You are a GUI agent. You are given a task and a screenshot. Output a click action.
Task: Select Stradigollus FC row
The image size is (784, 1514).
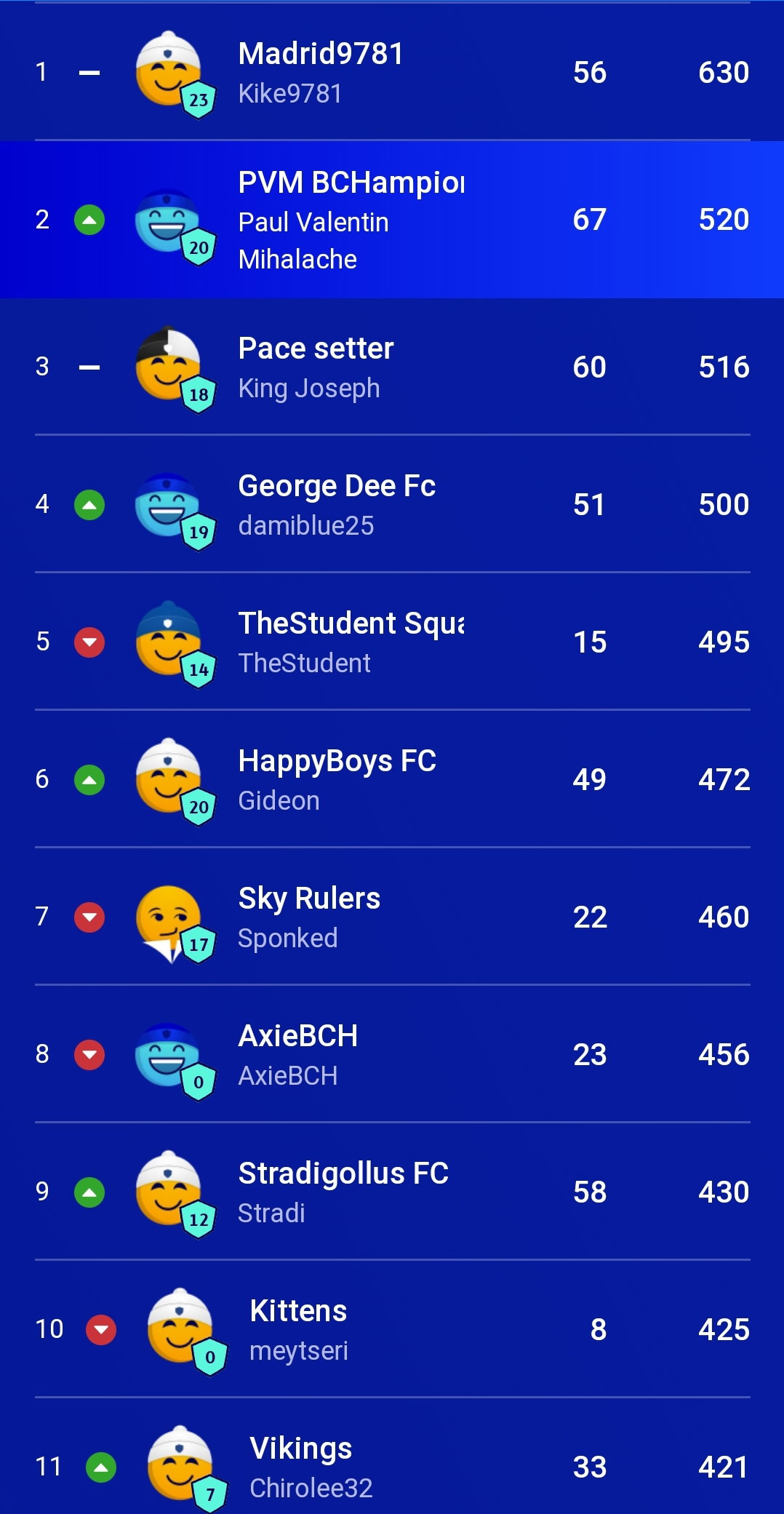click(x=392, y=1192)
